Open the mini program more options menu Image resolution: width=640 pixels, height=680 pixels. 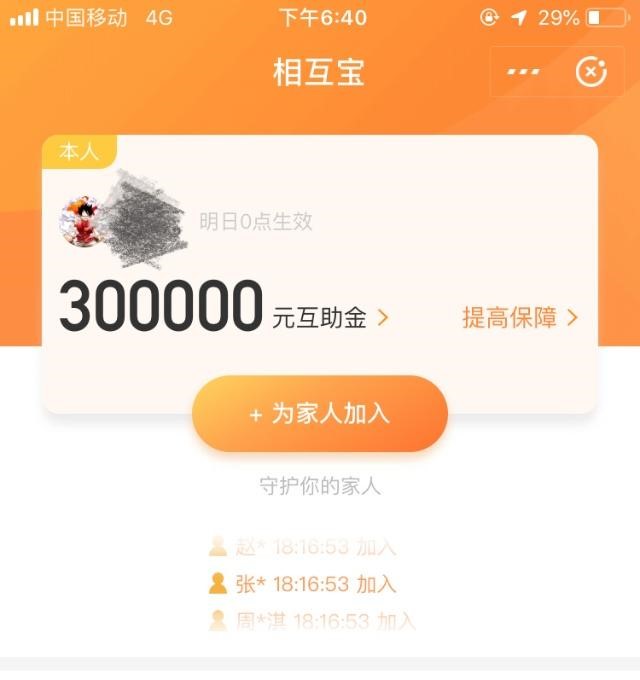click(x=523, y=72)
